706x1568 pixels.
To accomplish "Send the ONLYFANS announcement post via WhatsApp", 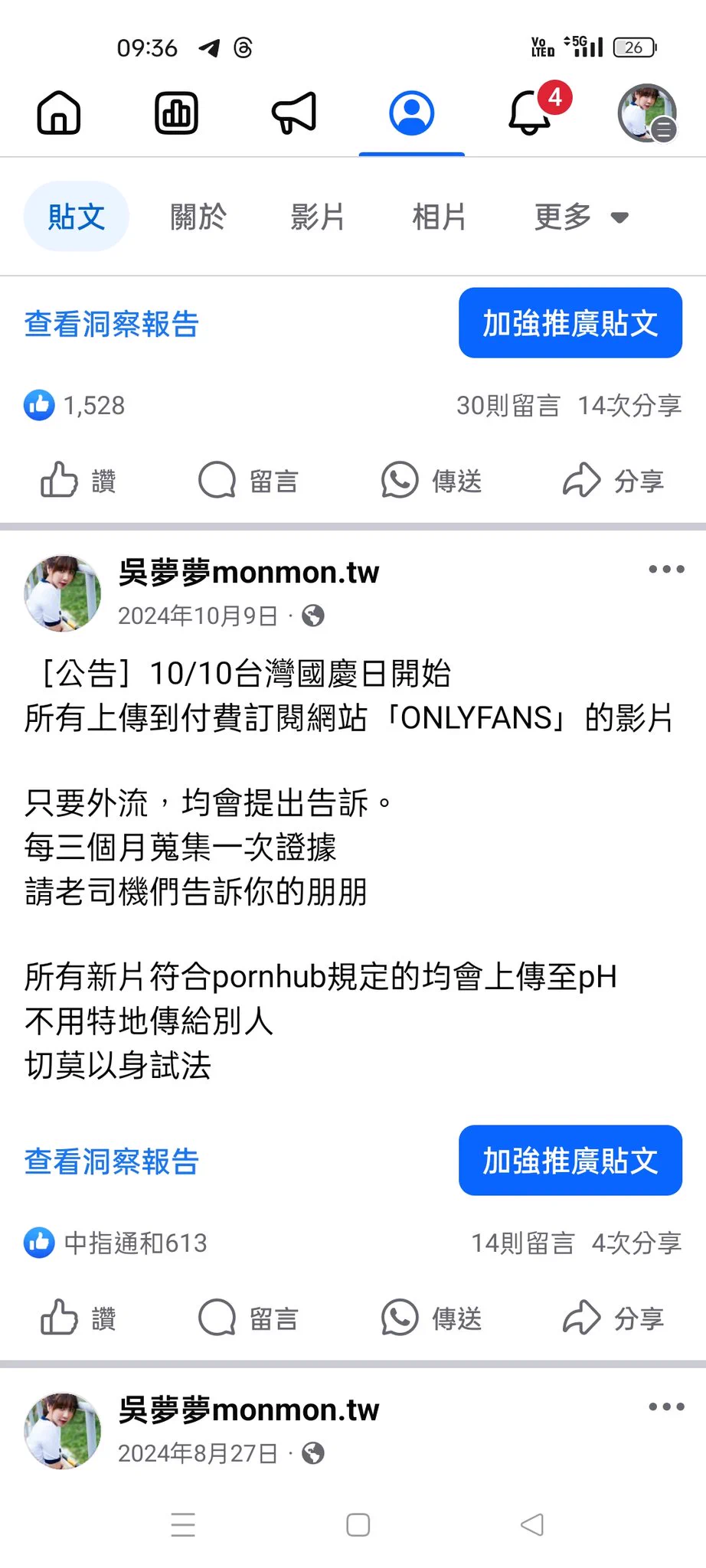I will [432, 1318].
